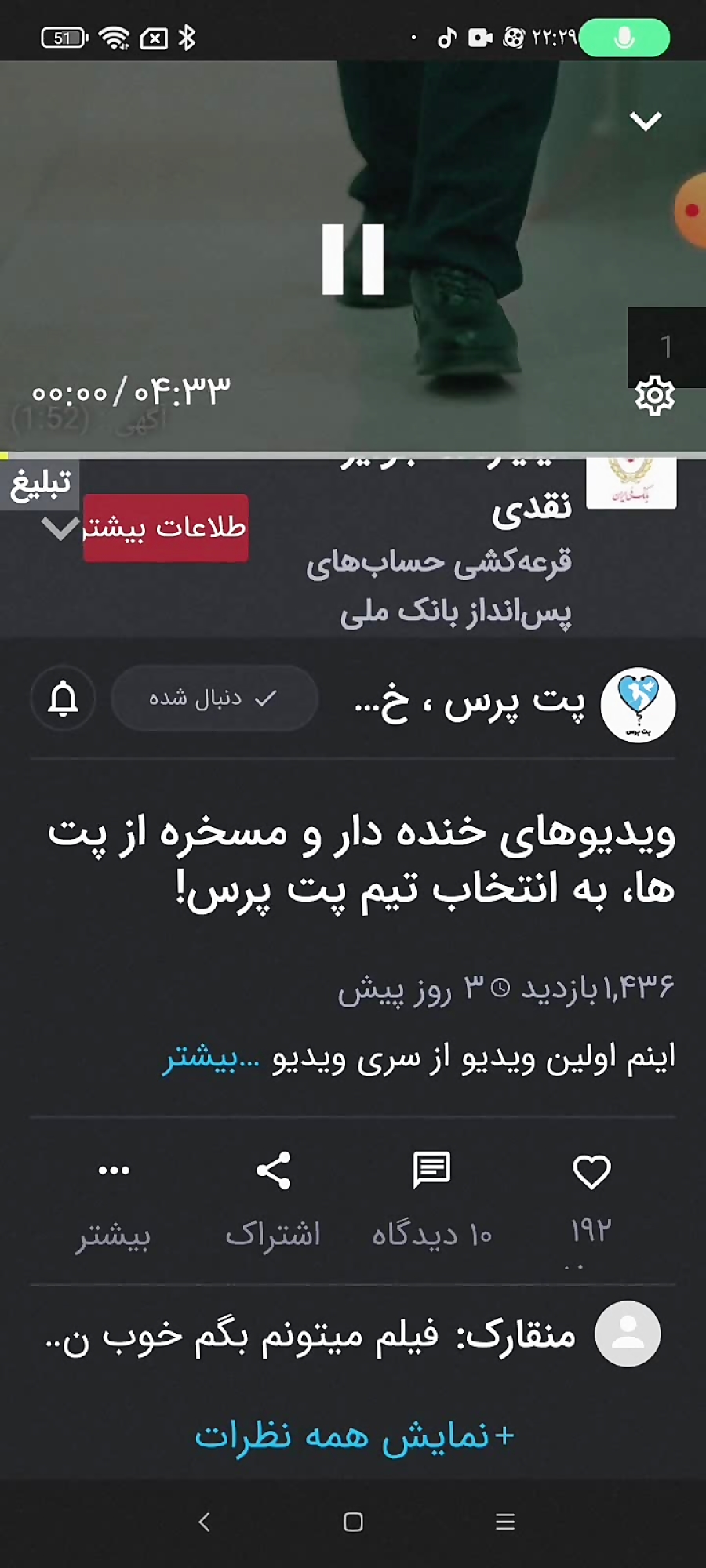Like this video with the heart icon
Screen dimensions: 706x1568
pos(591,1173)
